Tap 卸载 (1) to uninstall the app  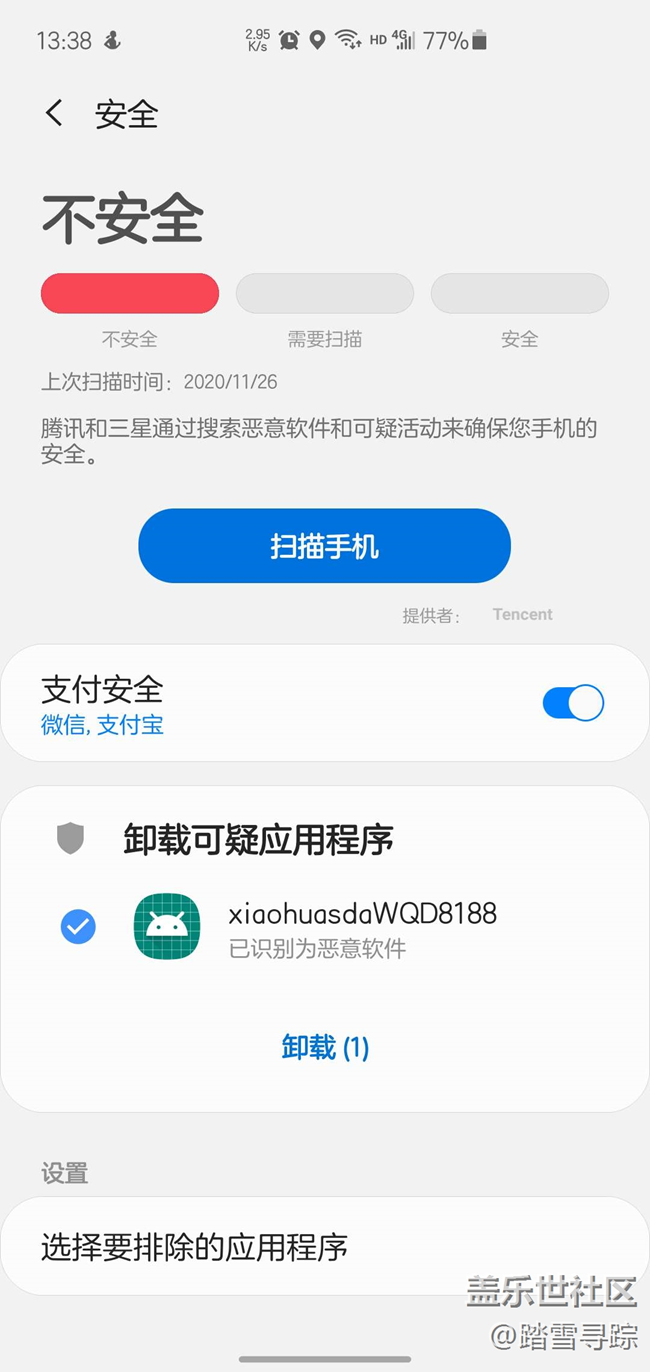(x=325, y=1047)
